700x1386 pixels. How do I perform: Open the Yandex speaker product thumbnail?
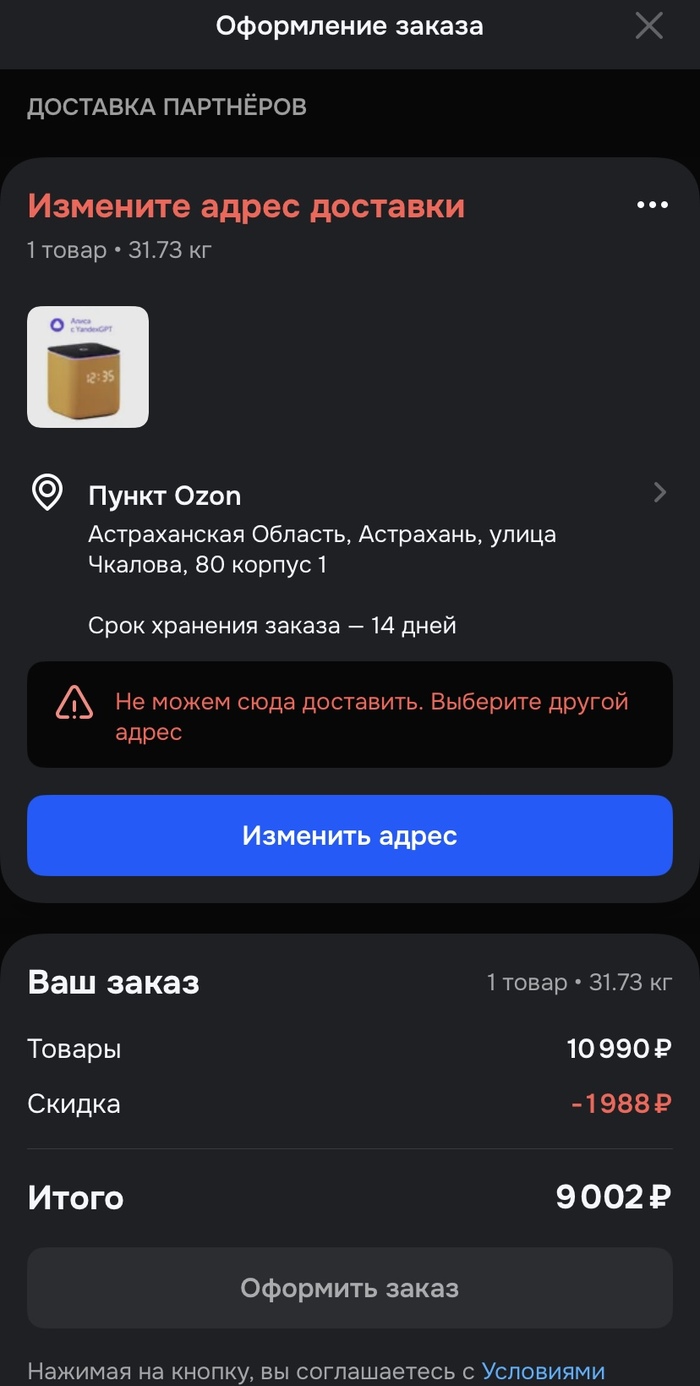(88, 367)
